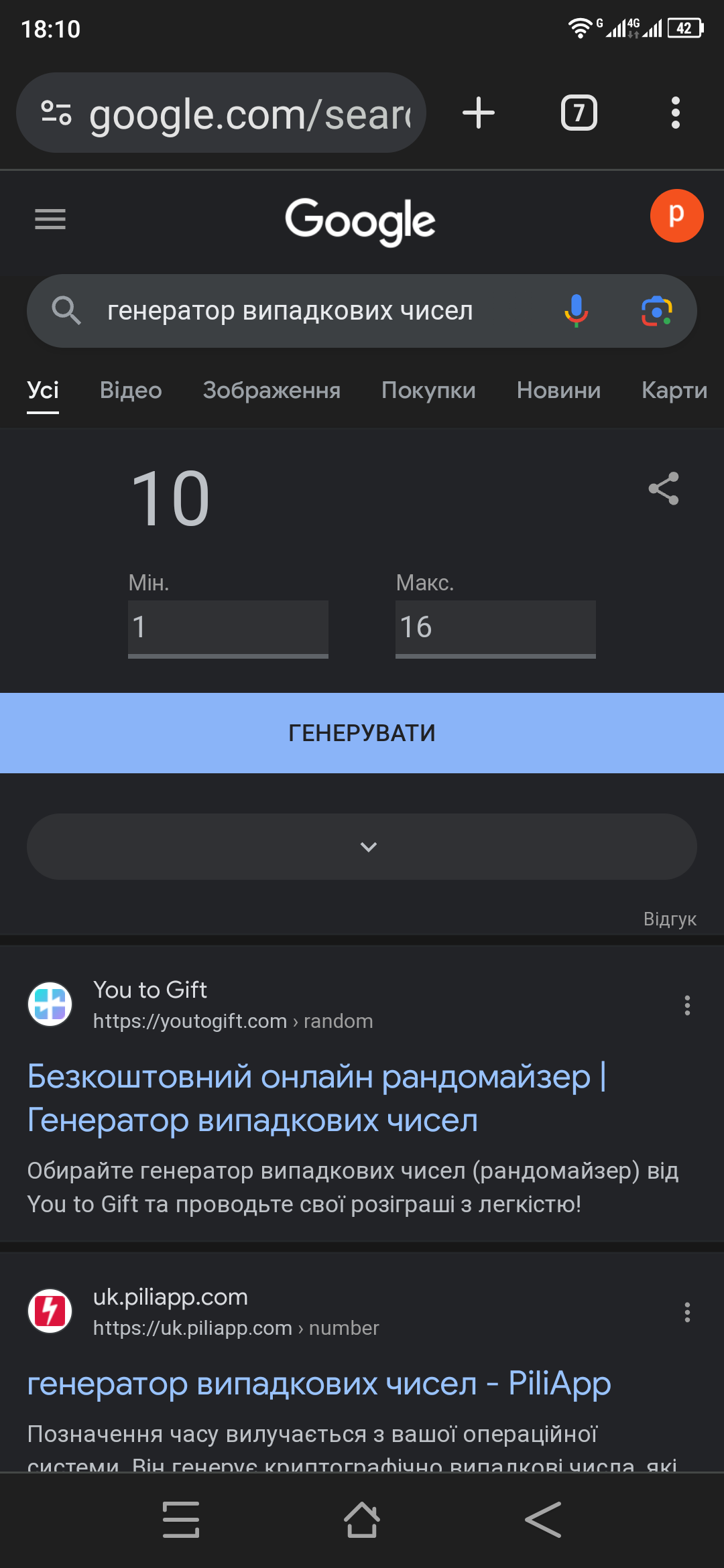Viewport: 724px width, 1568px height.
Task: Edit the Макс. value field
Action: point(495,628)
